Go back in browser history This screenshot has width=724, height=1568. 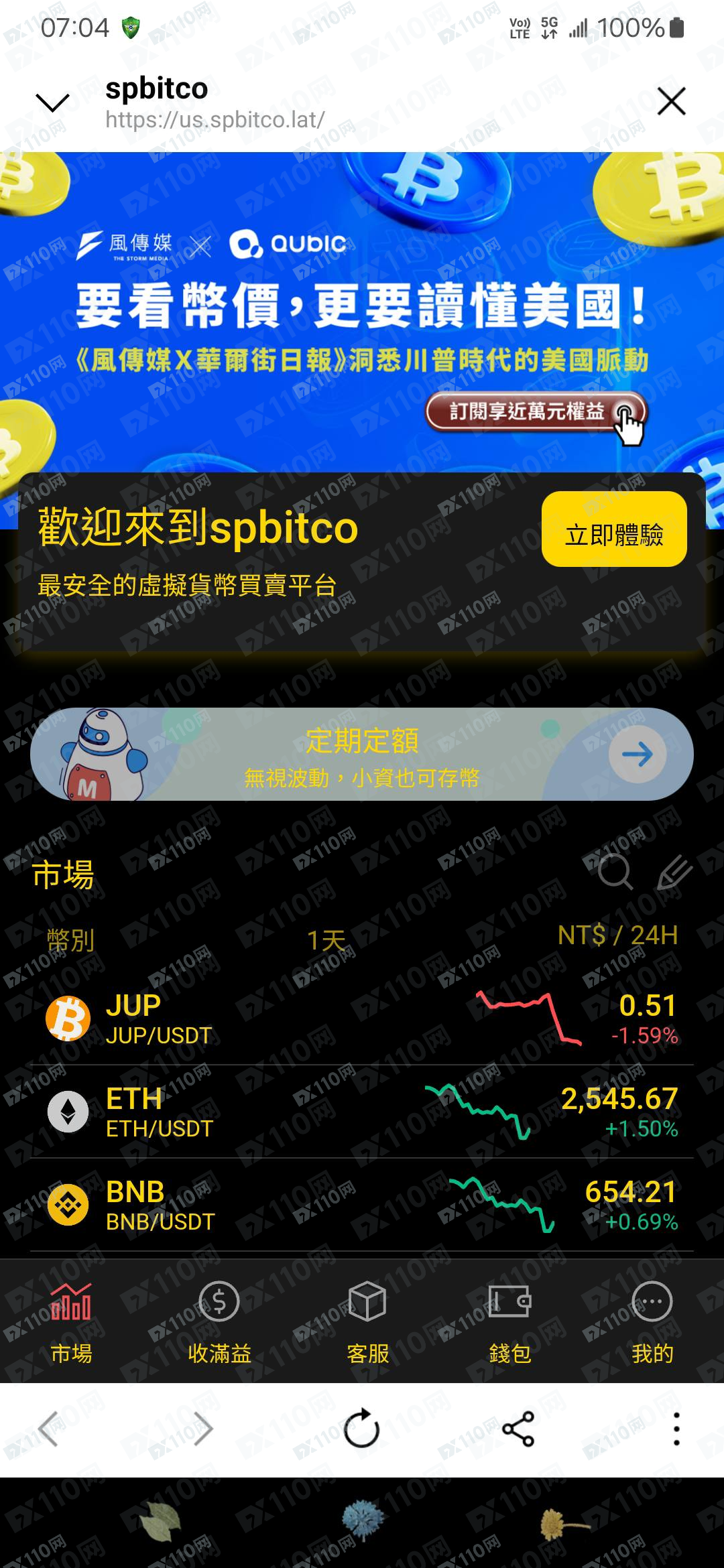pos(48,1429)
